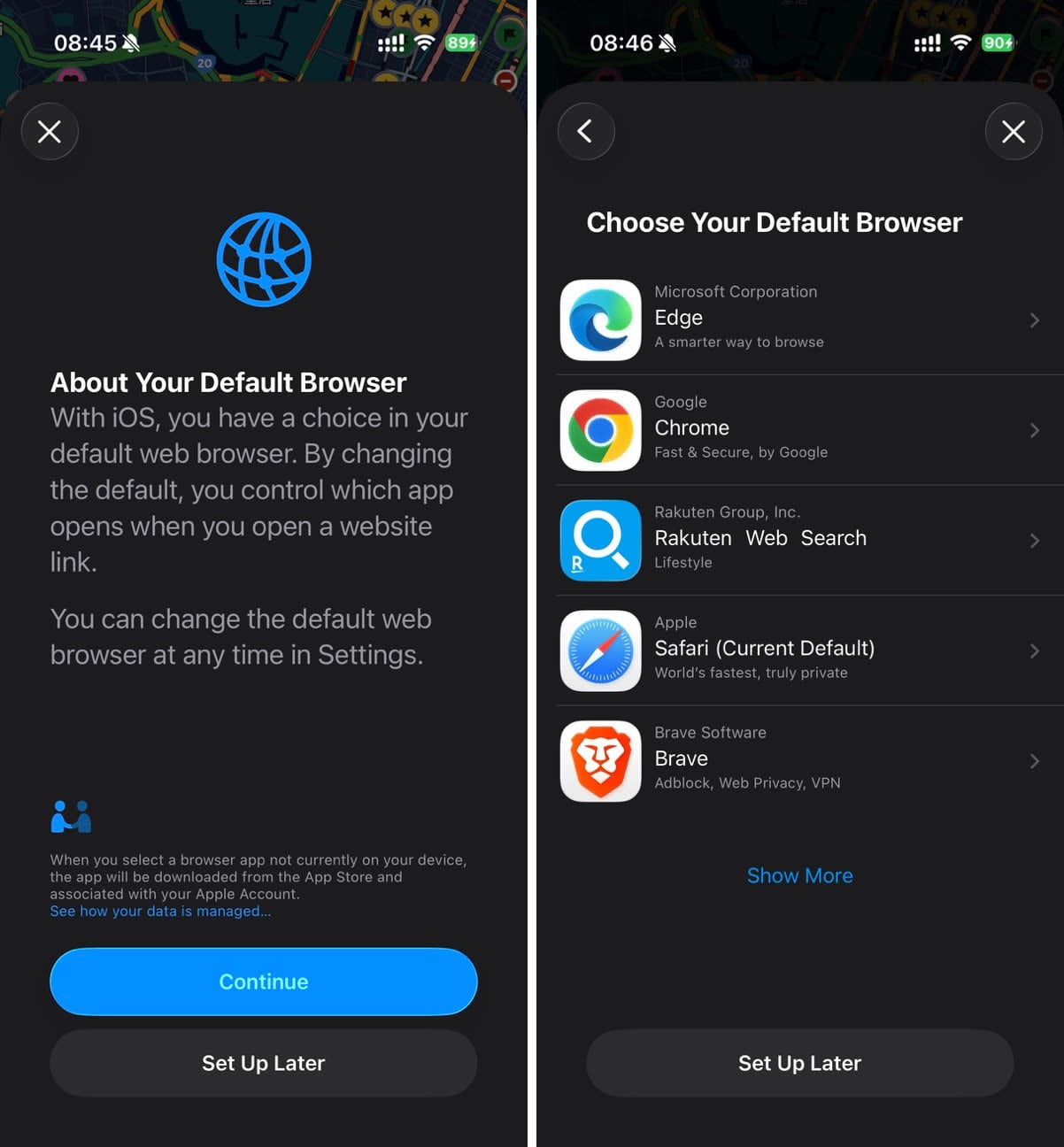Open the Safari (Current Default) row

(x=799, y=650)
